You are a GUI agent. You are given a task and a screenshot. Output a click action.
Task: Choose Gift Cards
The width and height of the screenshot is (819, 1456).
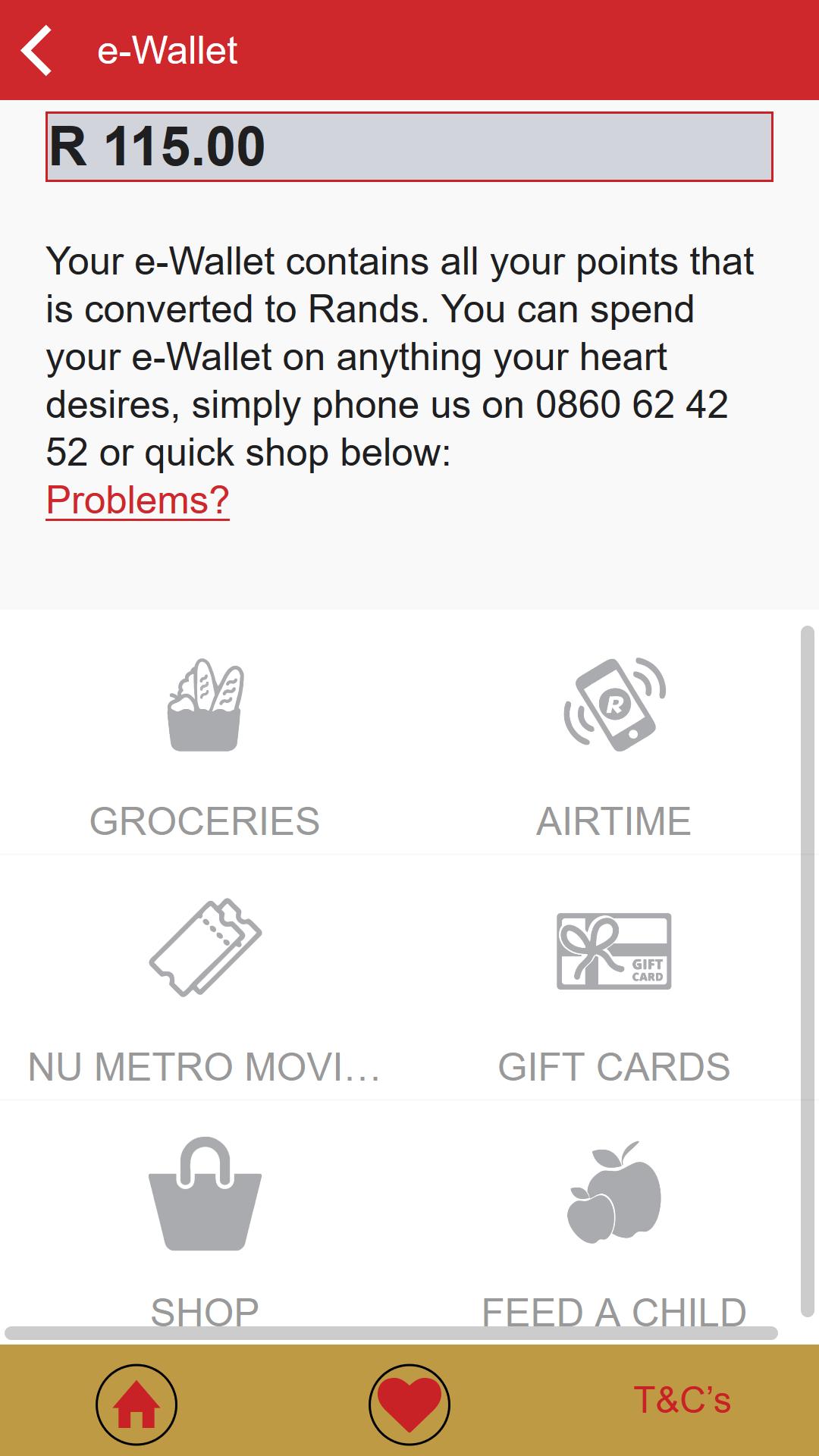click(x=614, y=986)
